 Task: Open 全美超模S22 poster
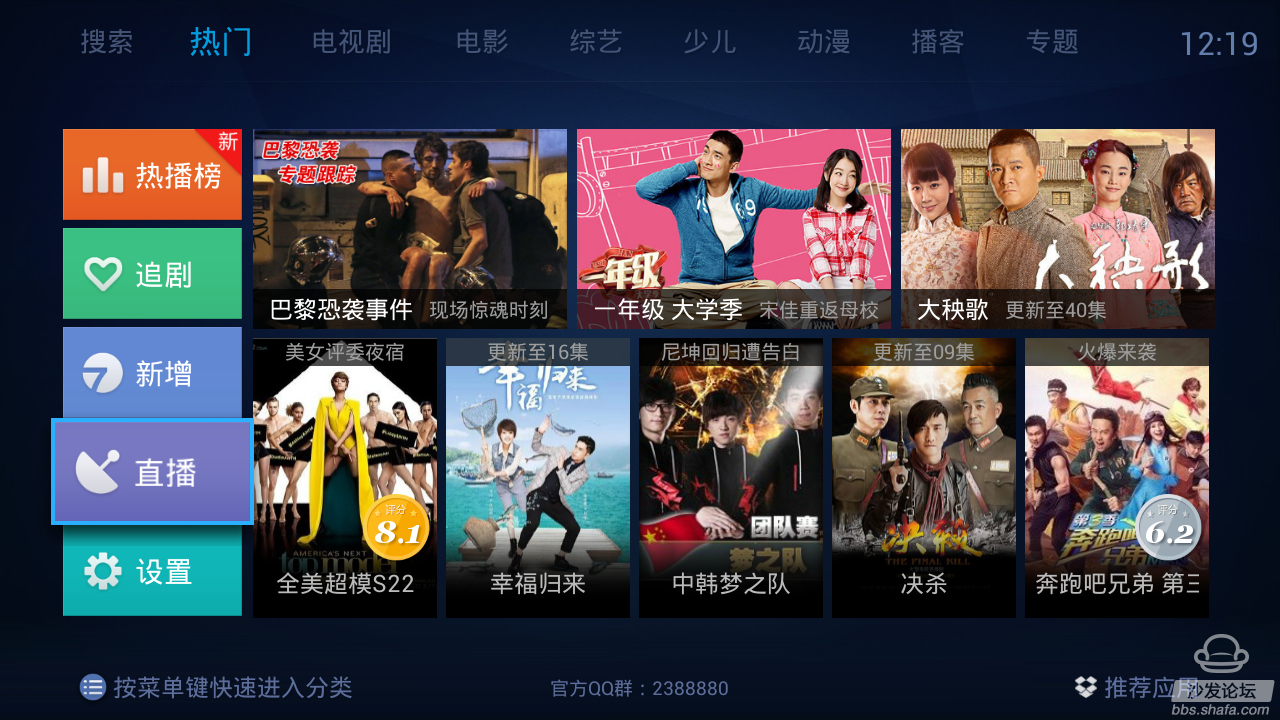coord(345,478)
